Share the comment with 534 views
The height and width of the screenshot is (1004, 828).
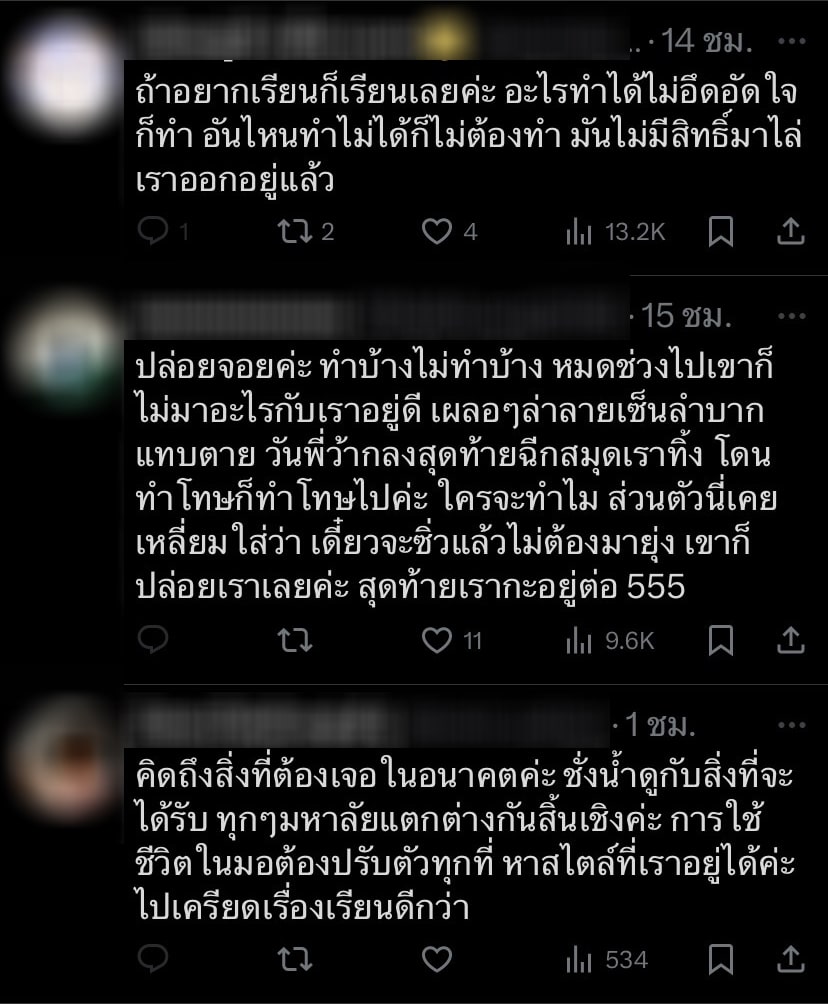click(x=790, y=960)
